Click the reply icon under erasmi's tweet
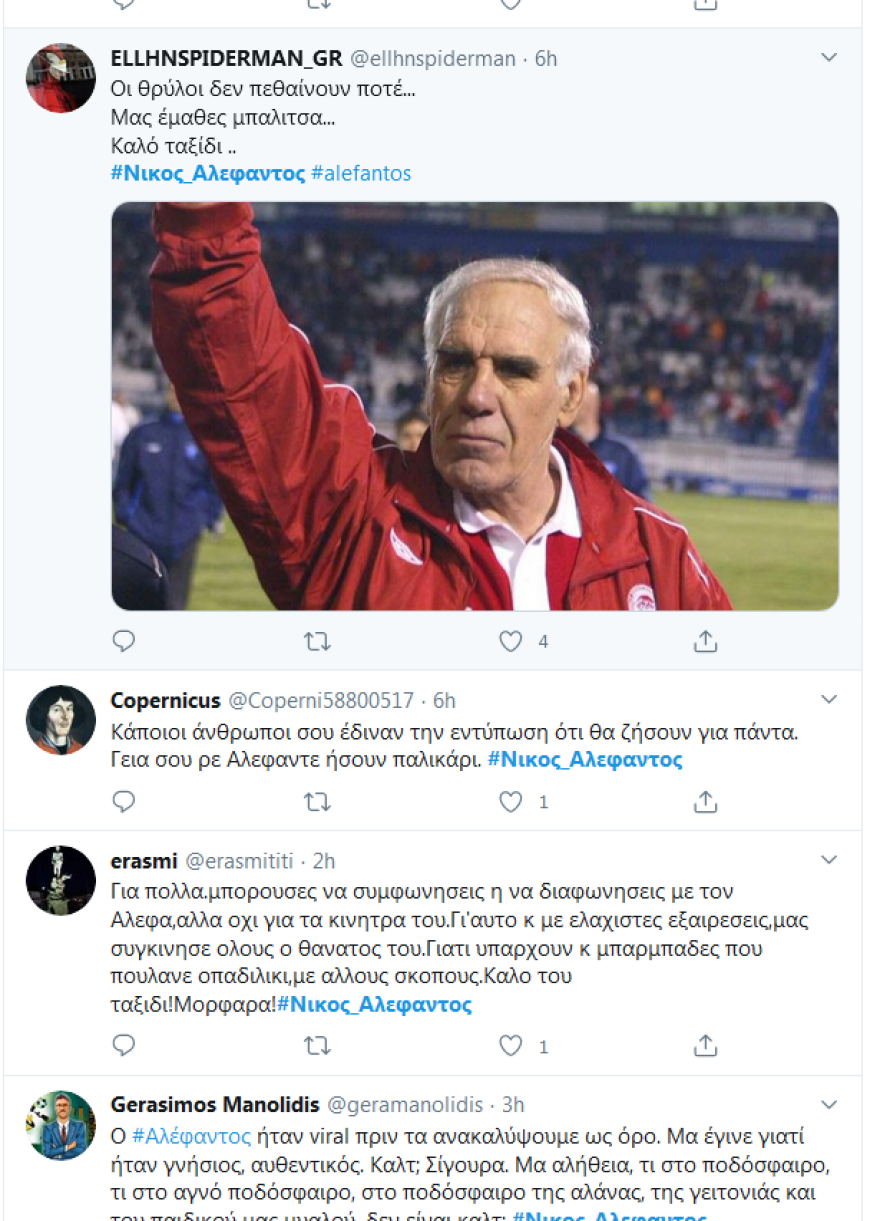 124,1046
